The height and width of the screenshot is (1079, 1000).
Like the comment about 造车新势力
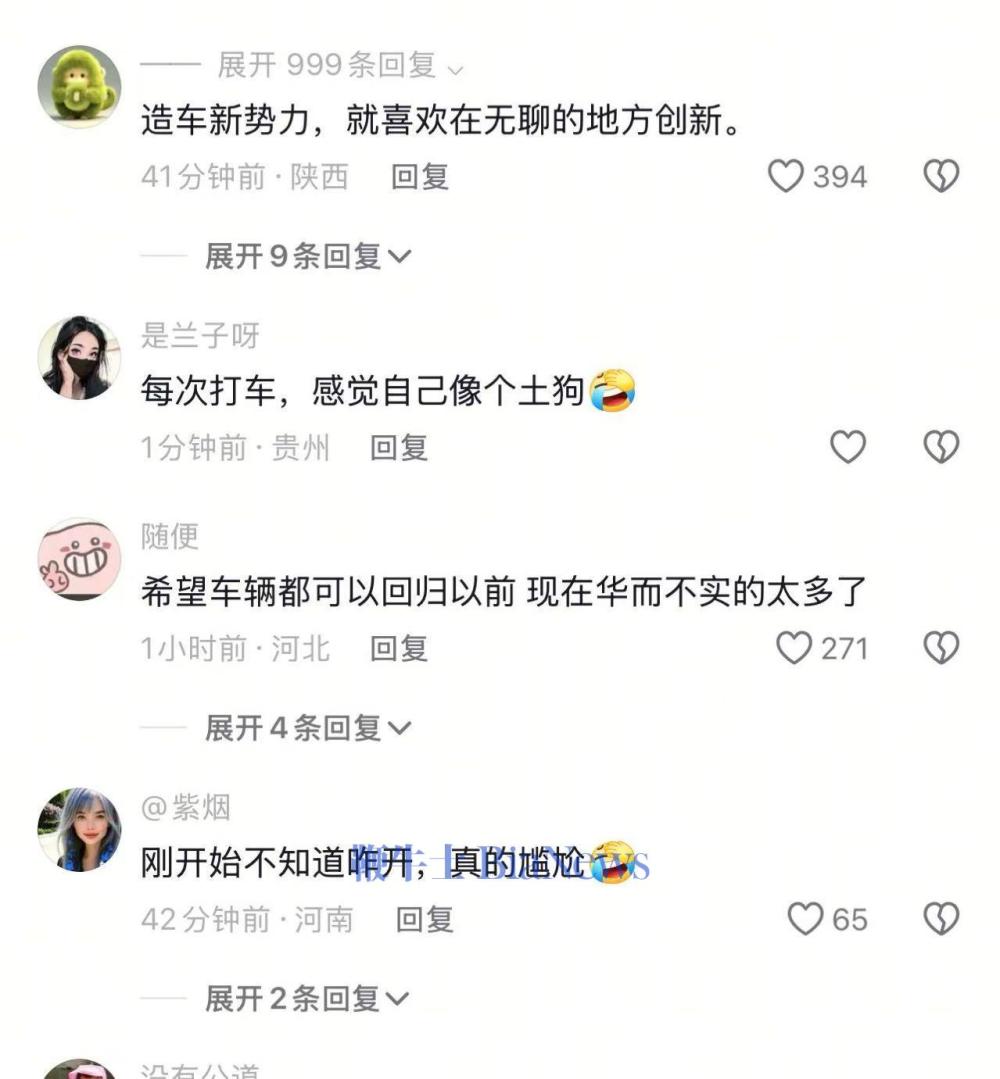(x=786, y=177)
